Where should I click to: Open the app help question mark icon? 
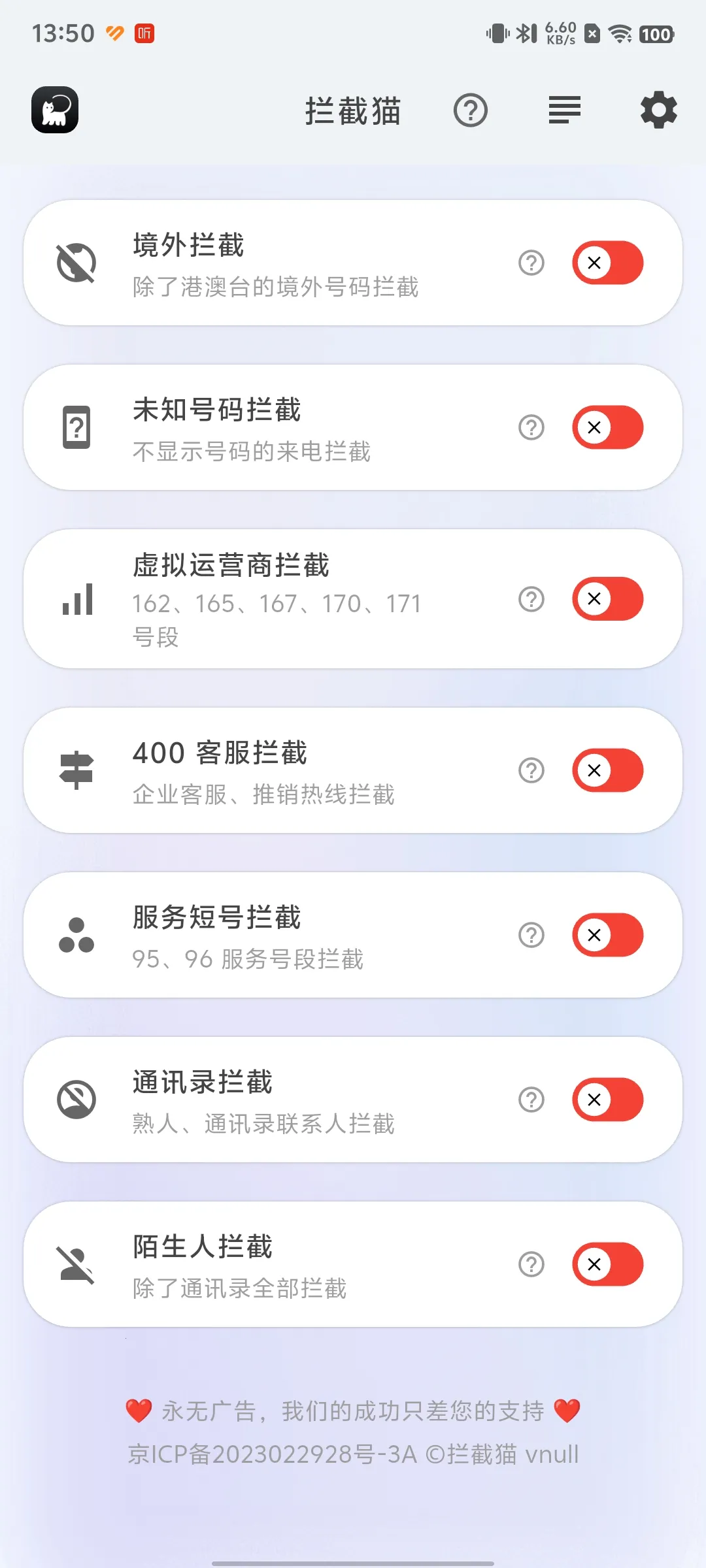point(471,110)
